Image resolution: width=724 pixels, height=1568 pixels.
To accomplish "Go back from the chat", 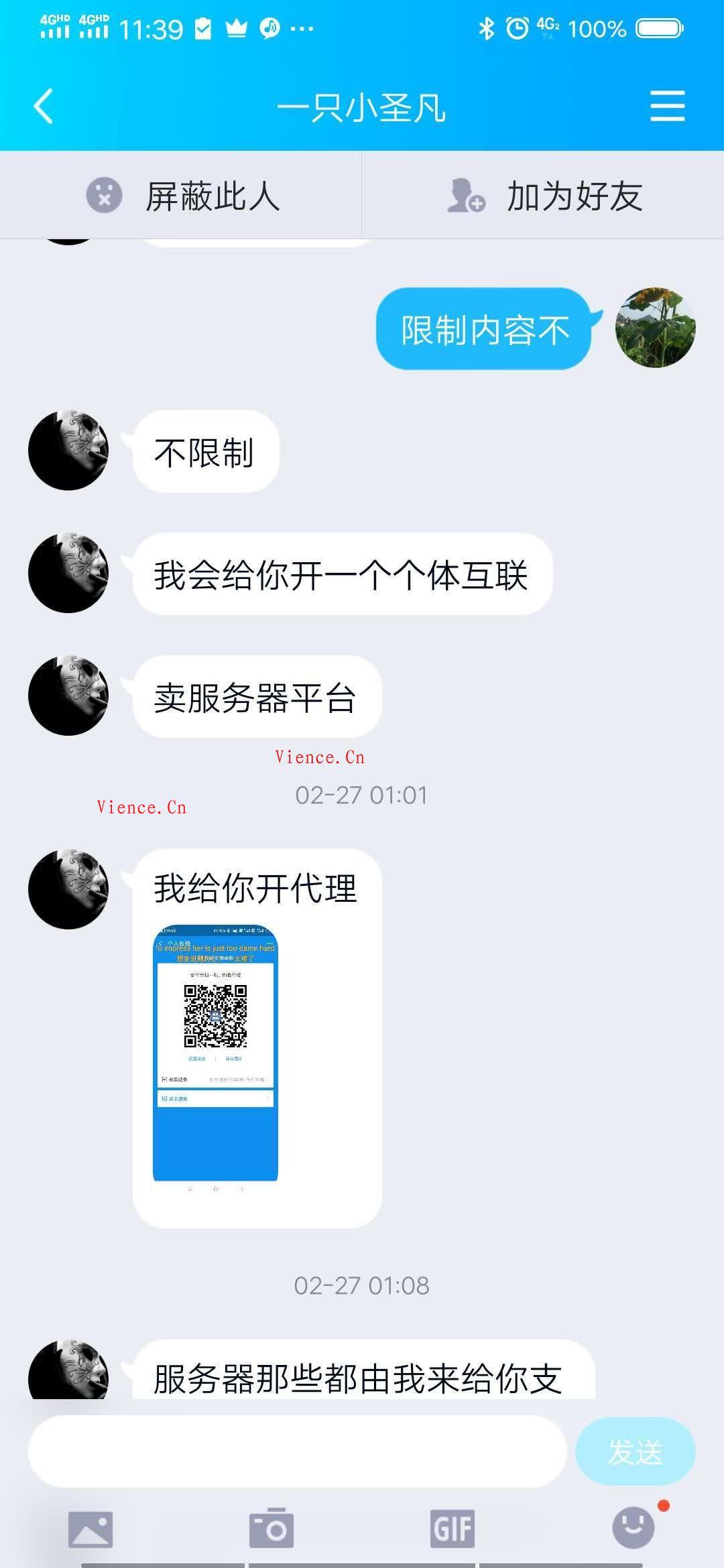I will (44, 107).
